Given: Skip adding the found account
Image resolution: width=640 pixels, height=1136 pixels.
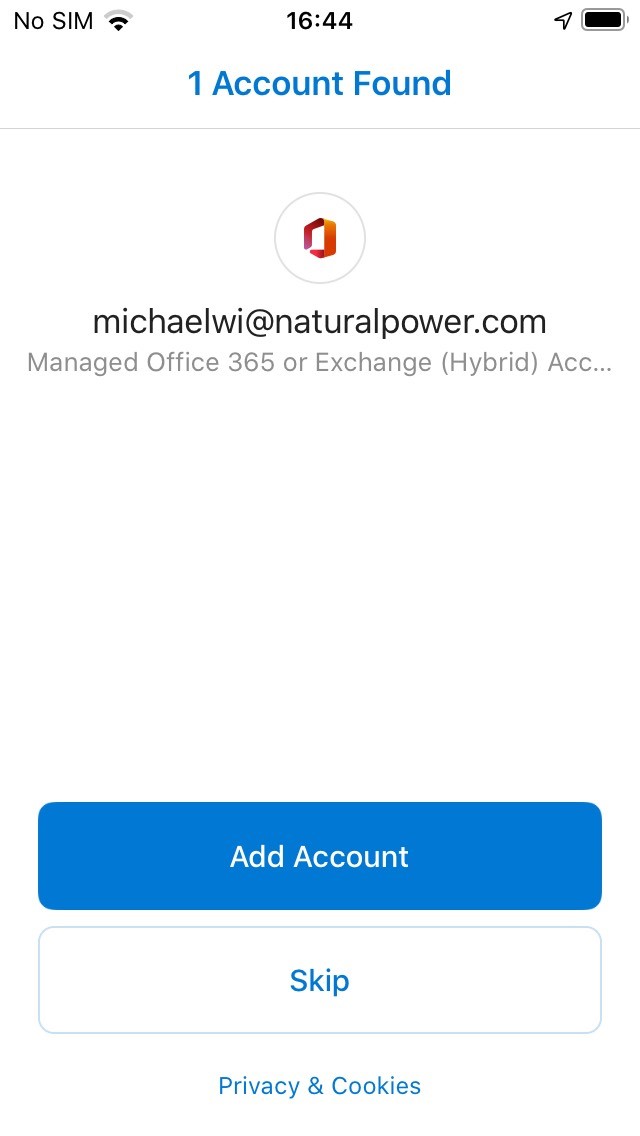Looking at the screenshot, I should [x=320, y=980].
